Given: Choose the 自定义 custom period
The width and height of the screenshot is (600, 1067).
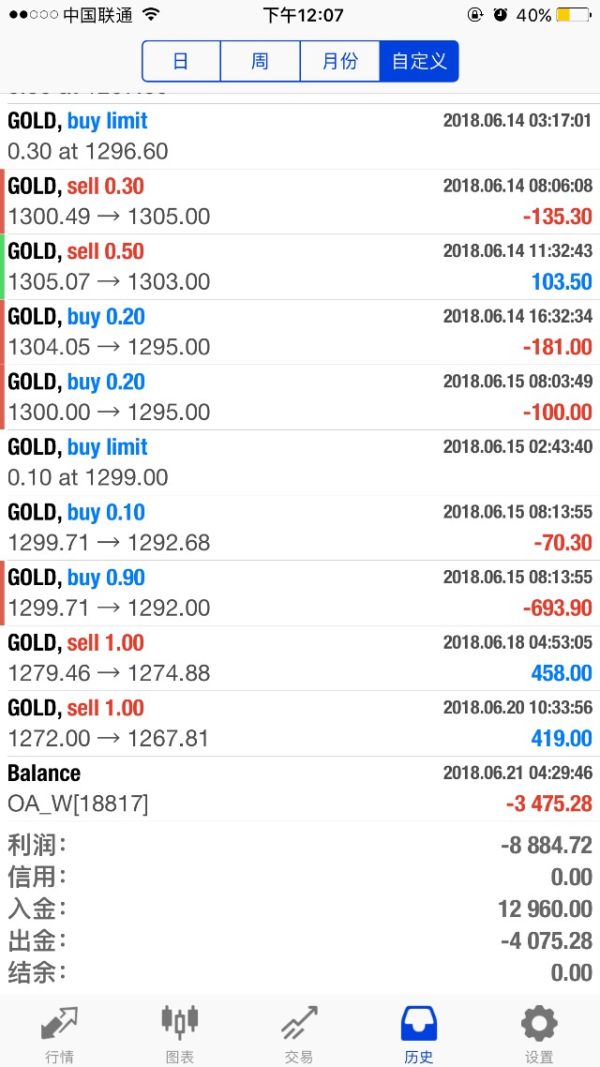Looking at the screenshot, I should click(419, 61).
